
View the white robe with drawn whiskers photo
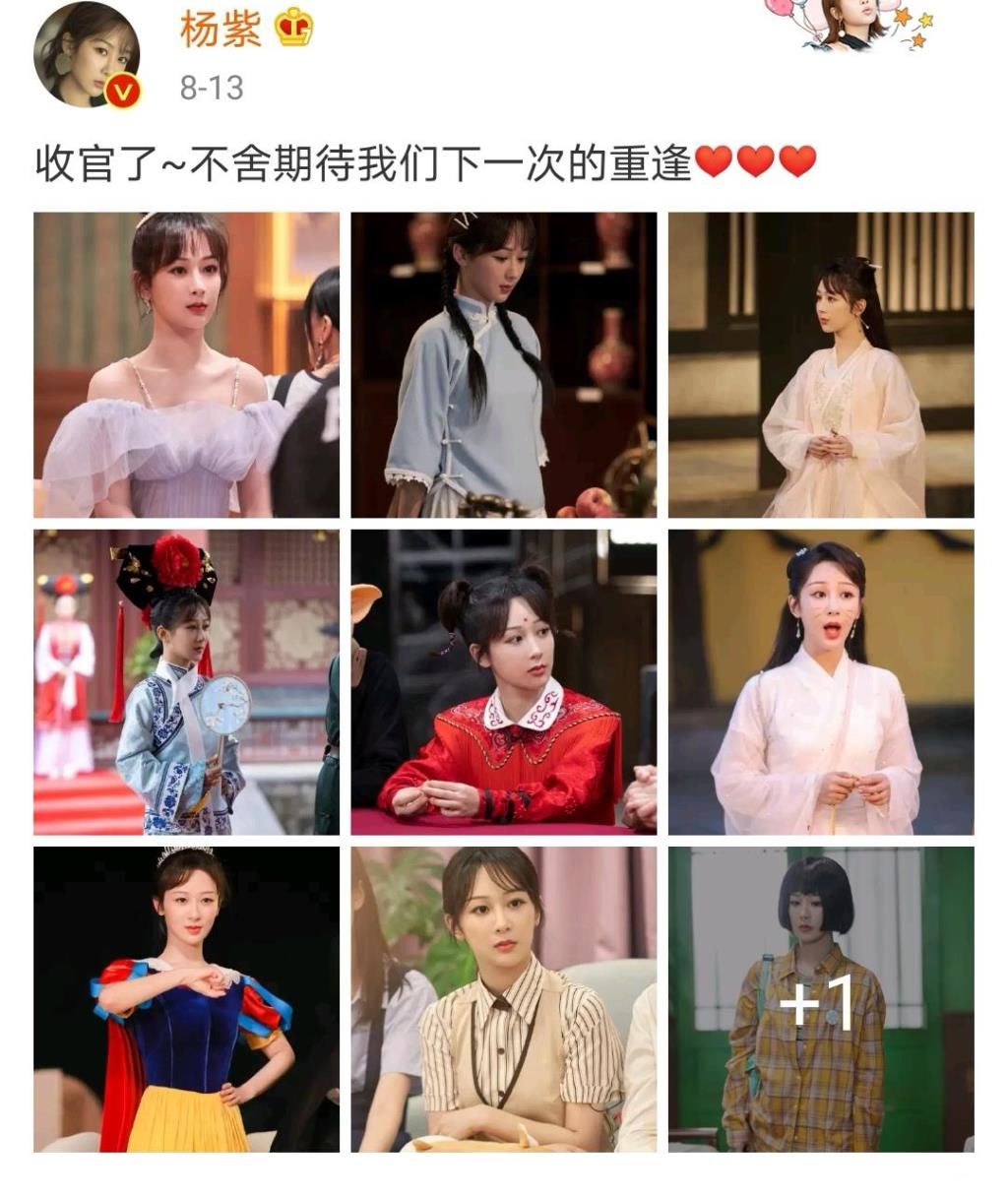[x=822, y=683]
